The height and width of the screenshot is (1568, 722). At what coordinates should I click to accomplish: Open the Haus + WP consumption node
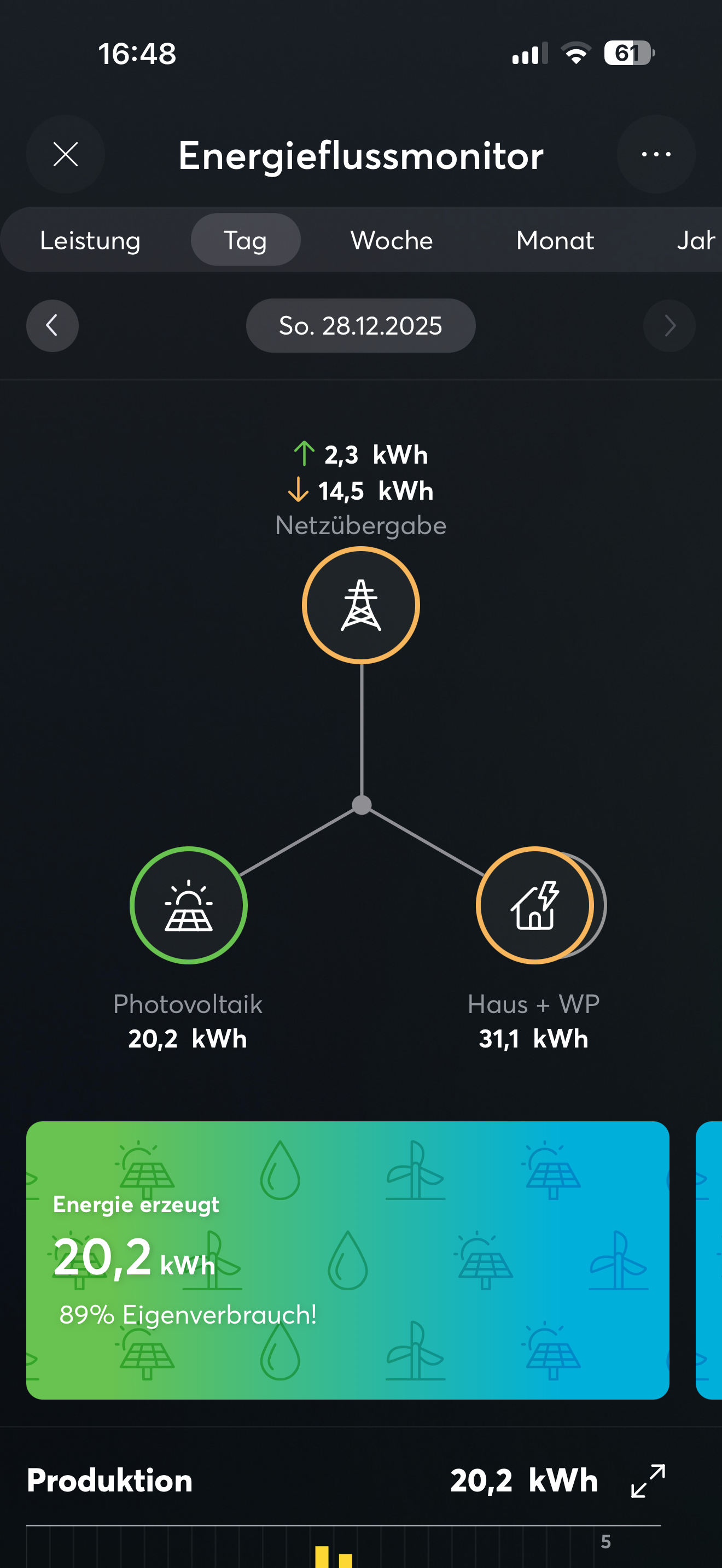click(x=535, y=905)
